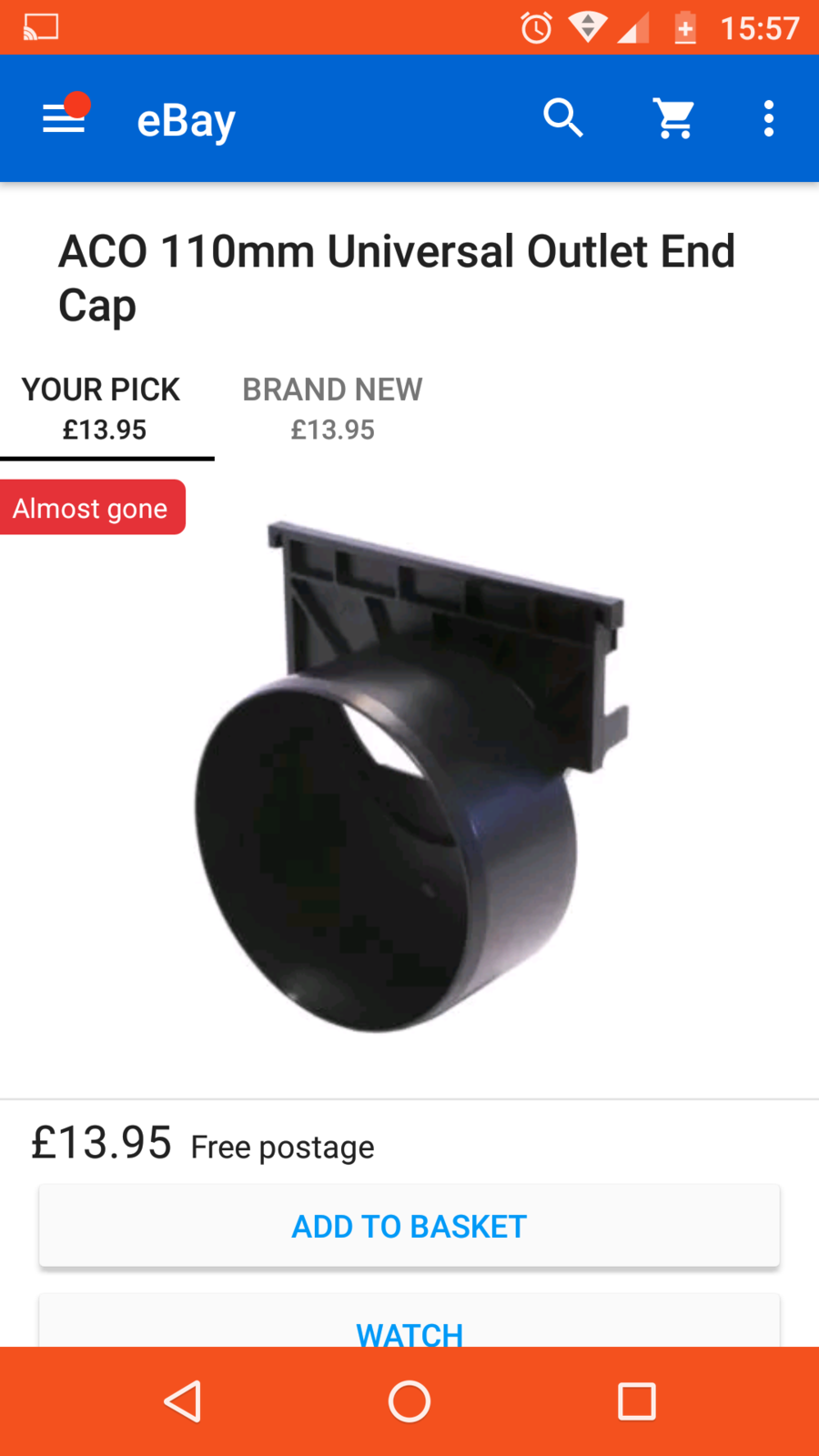Go back using system navigation
This screenshot has width=819, height=1456.
pos(182,1401)
